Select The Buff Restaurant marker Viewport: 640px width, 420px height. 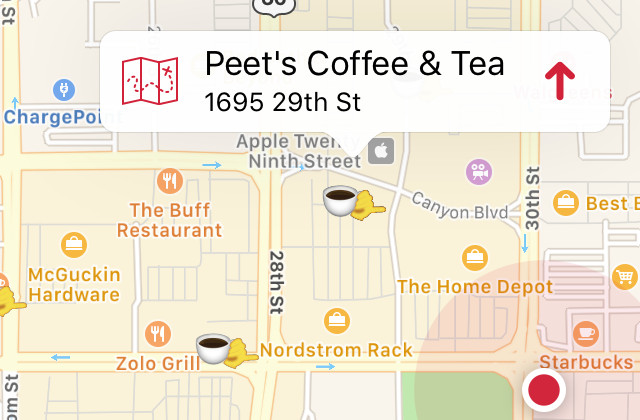click(169, 181)
